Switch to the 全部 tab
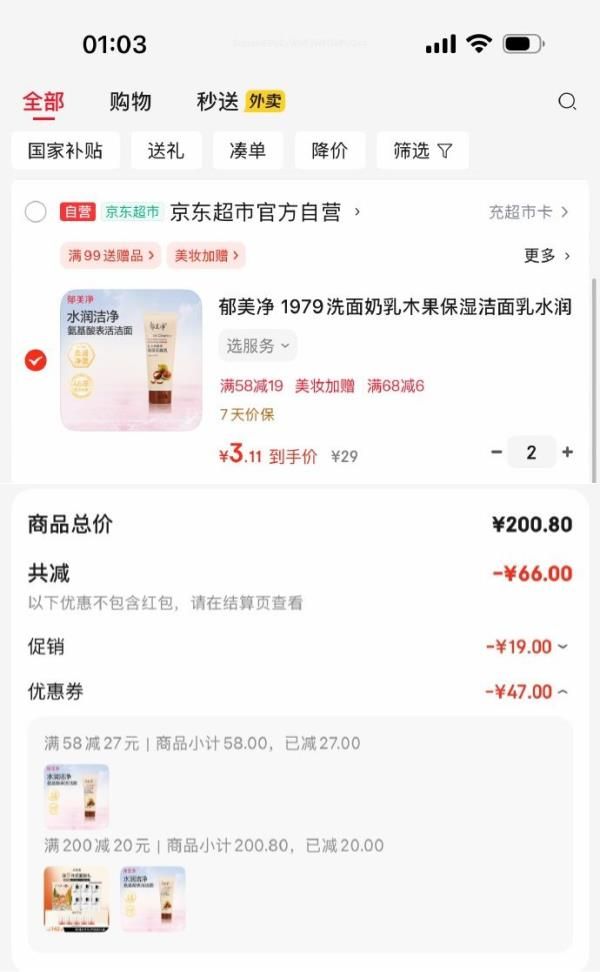 tap(43, 101)
